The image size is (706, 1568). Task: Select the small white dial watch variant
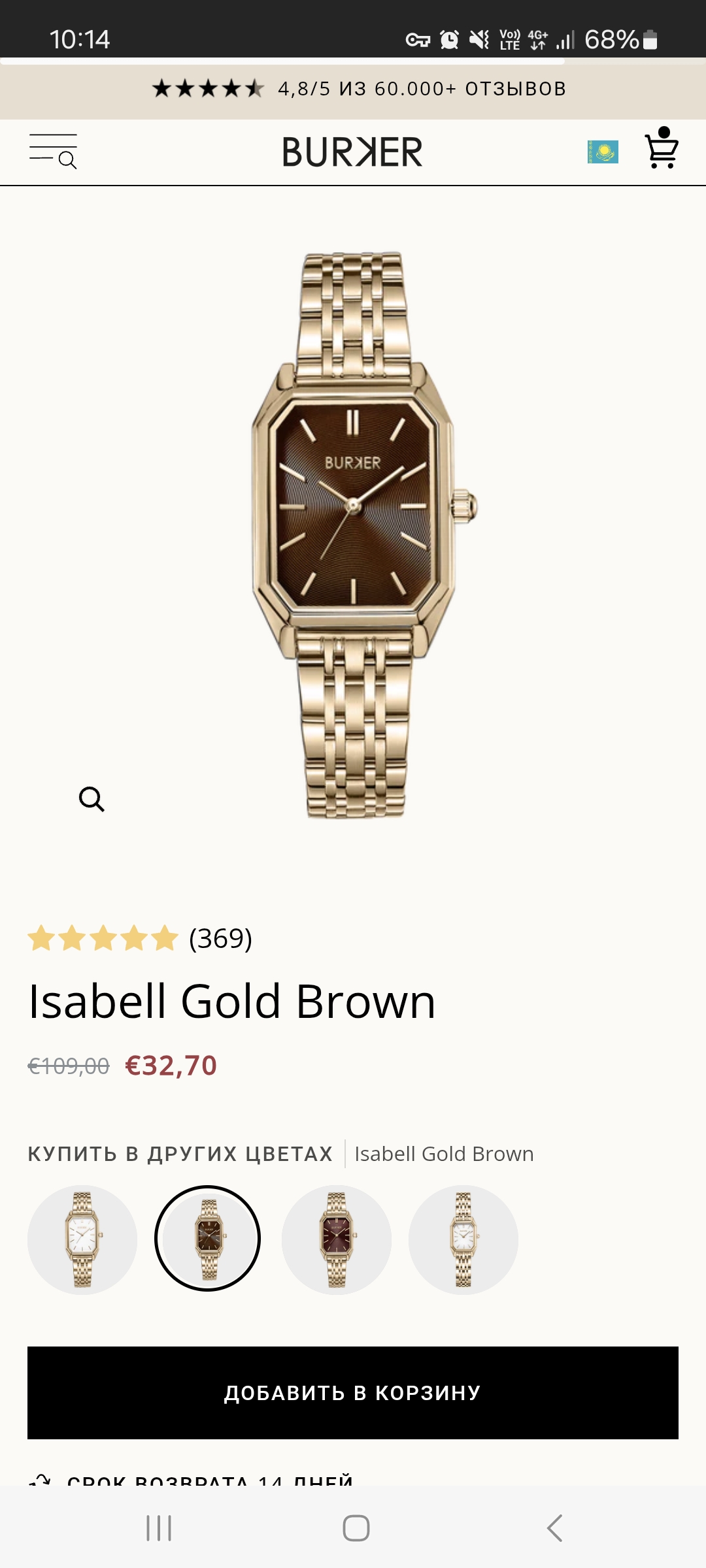tap(463, 1239)
